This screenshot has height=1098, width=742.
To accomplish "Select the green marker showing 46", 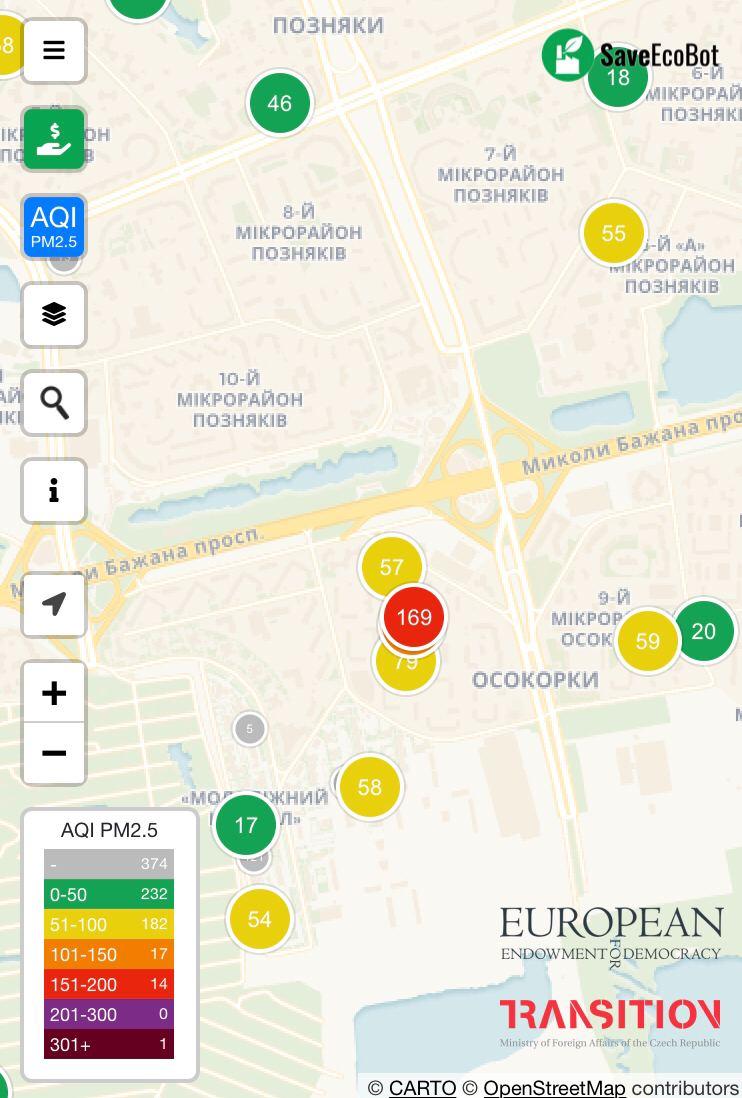I will coord(280,103).
